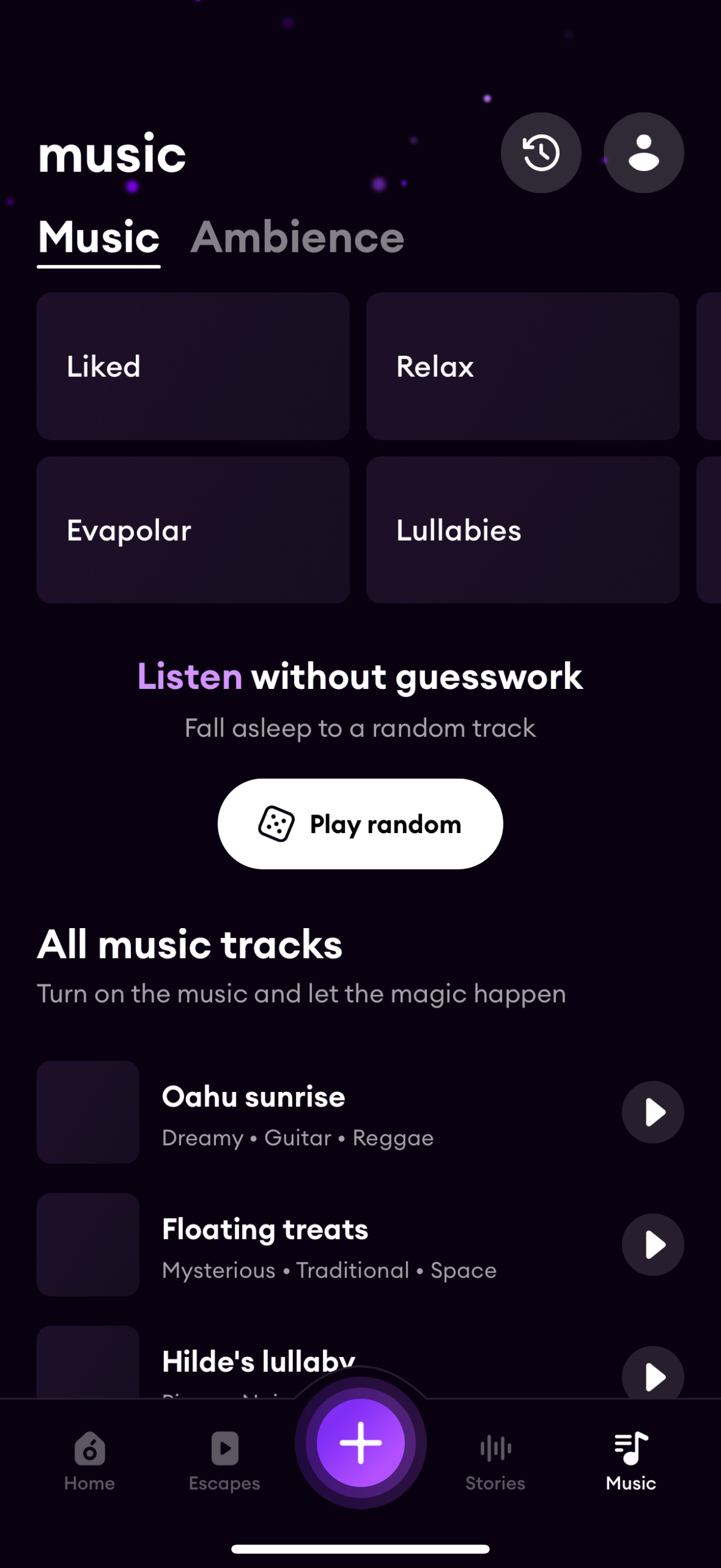Switch to the Ambience tab
The height and width of the screenshot is (1568, 721).
tap(297, 239)
